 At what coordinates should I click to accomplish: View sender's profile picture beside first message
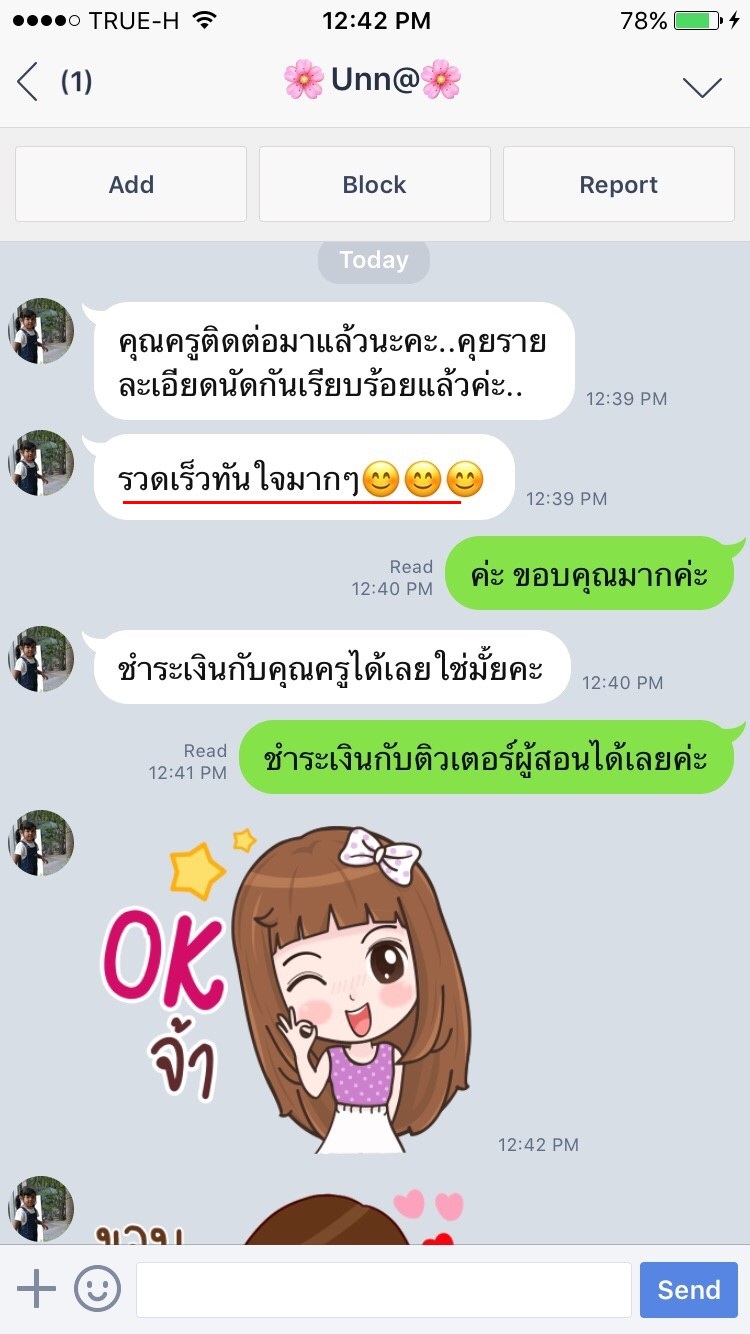(42, 331)
